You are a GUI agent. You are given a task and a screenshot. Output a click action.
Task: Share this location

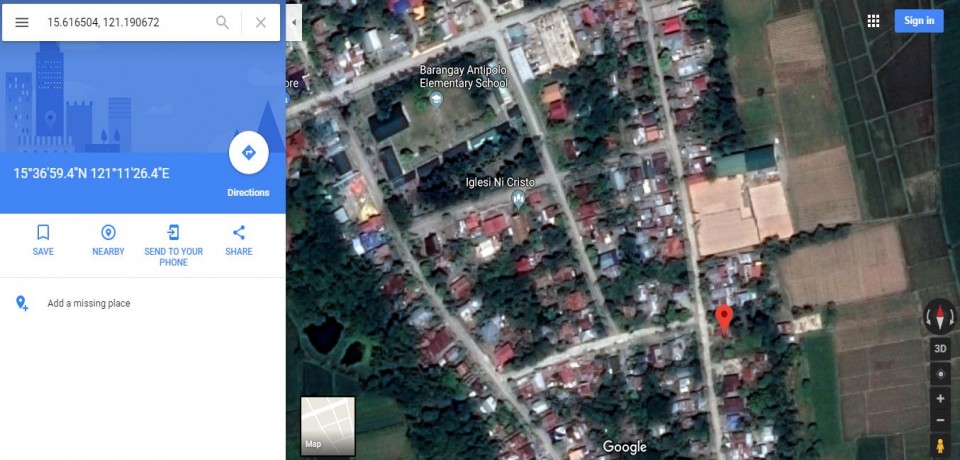[239, 239]
